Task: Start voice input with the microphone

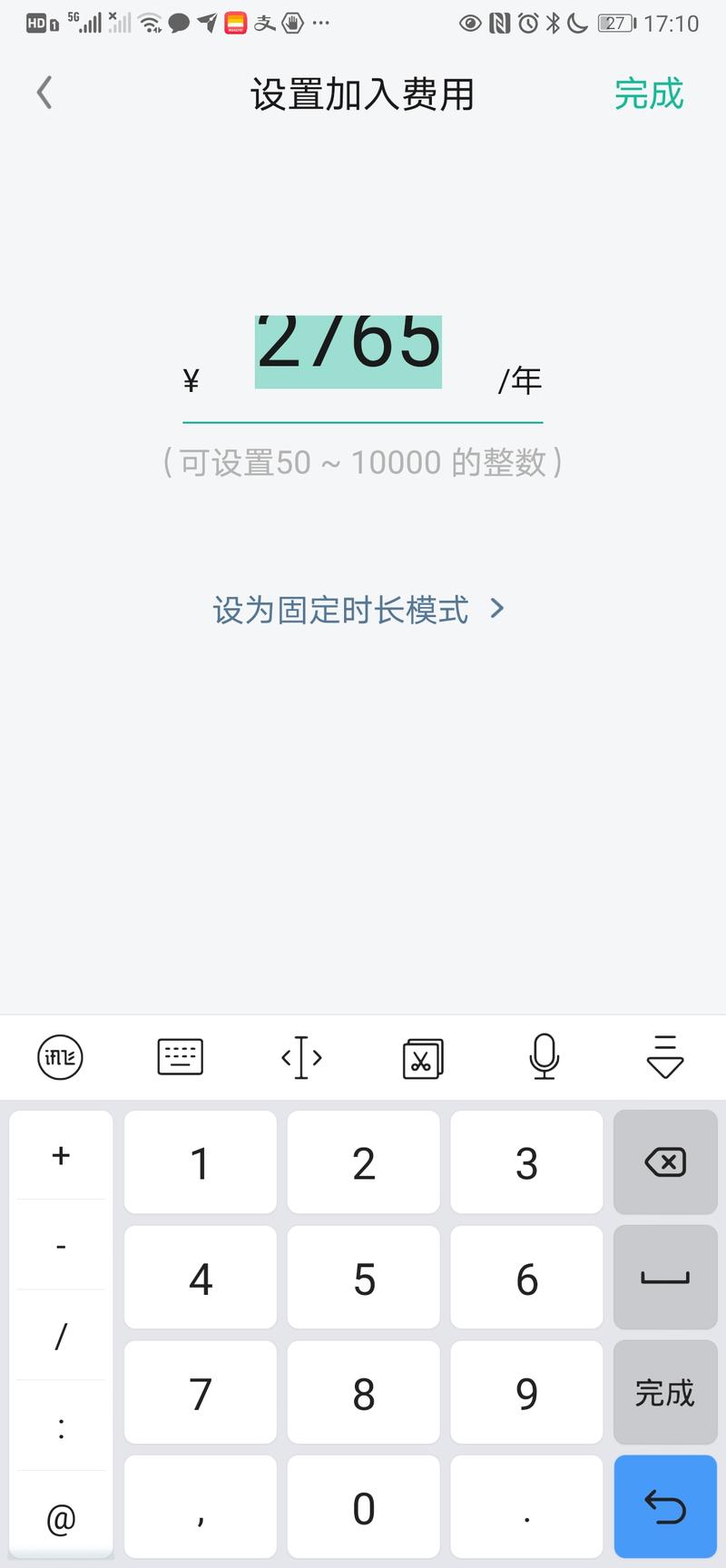Action: 543,1057
